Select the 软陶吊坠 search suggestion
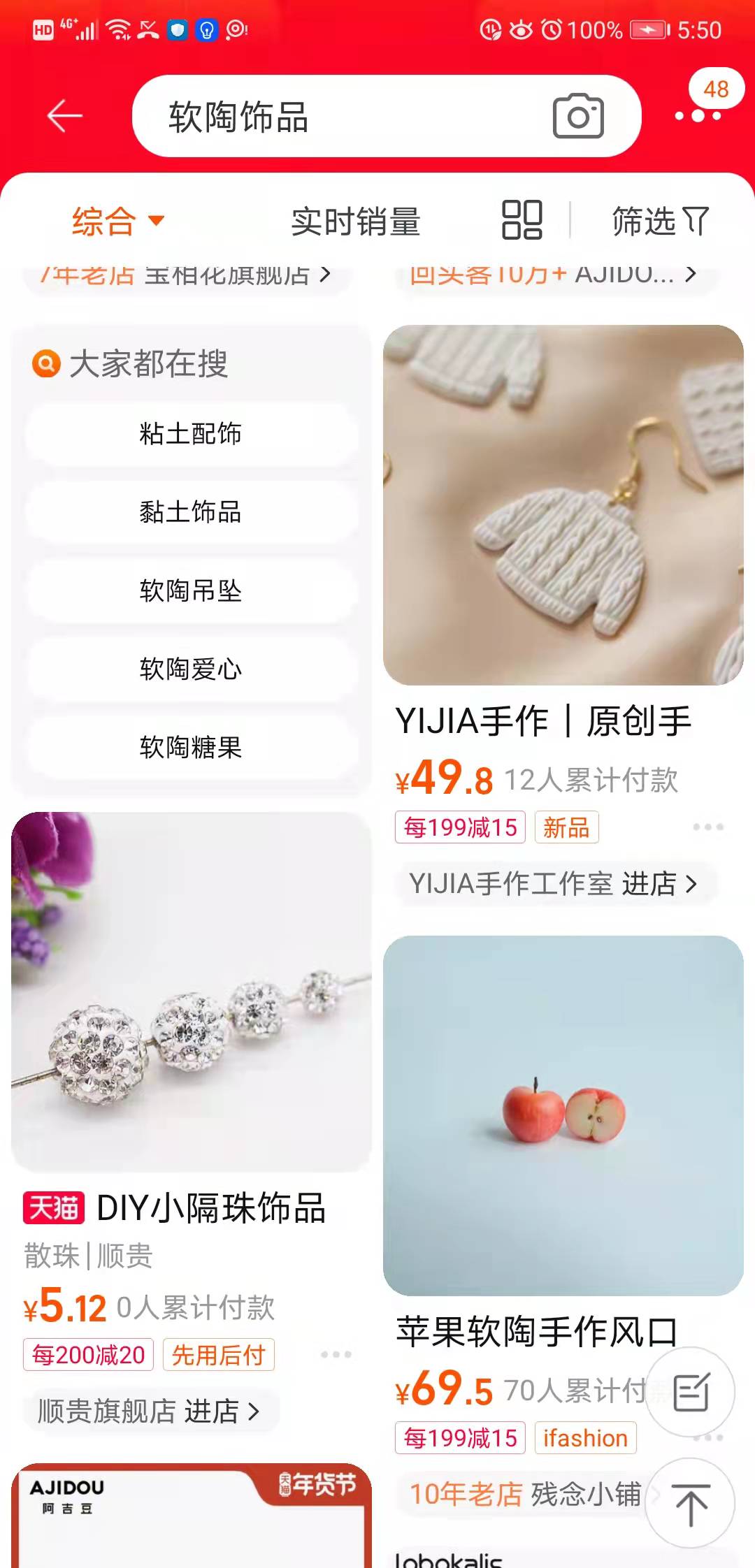The width and height of the screenshot is (755, 1568). click(x=189, y=591)
